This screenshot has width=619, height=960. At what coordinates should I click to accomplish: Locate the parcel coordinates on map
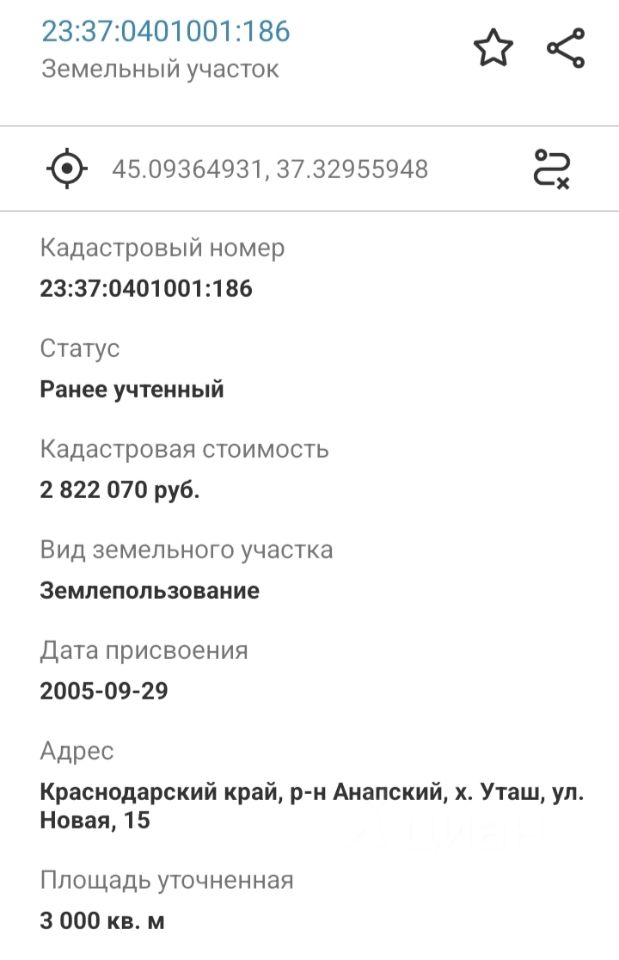(68, 168)
